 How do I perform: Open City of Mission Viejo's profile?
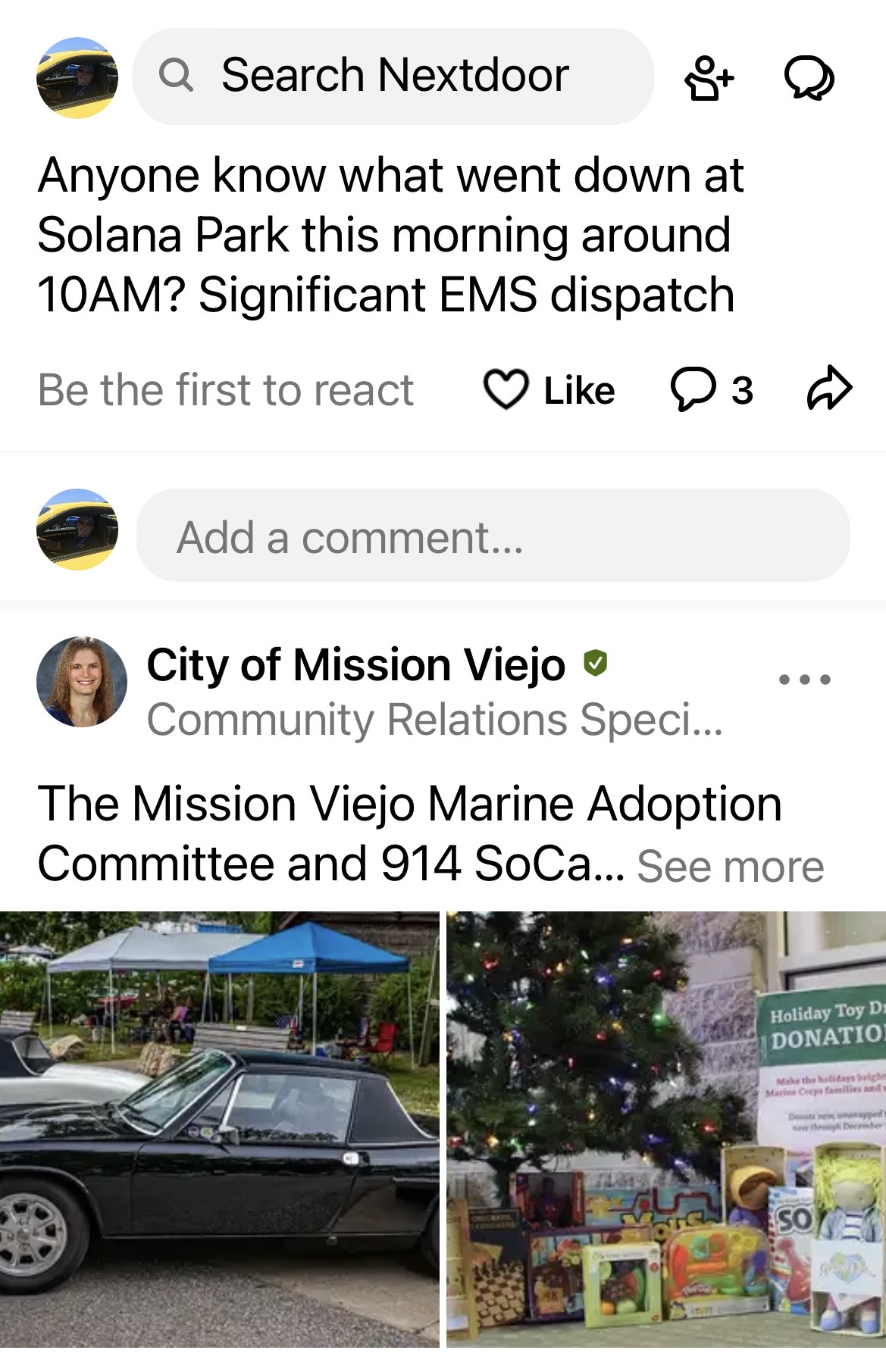click(355, 665)
